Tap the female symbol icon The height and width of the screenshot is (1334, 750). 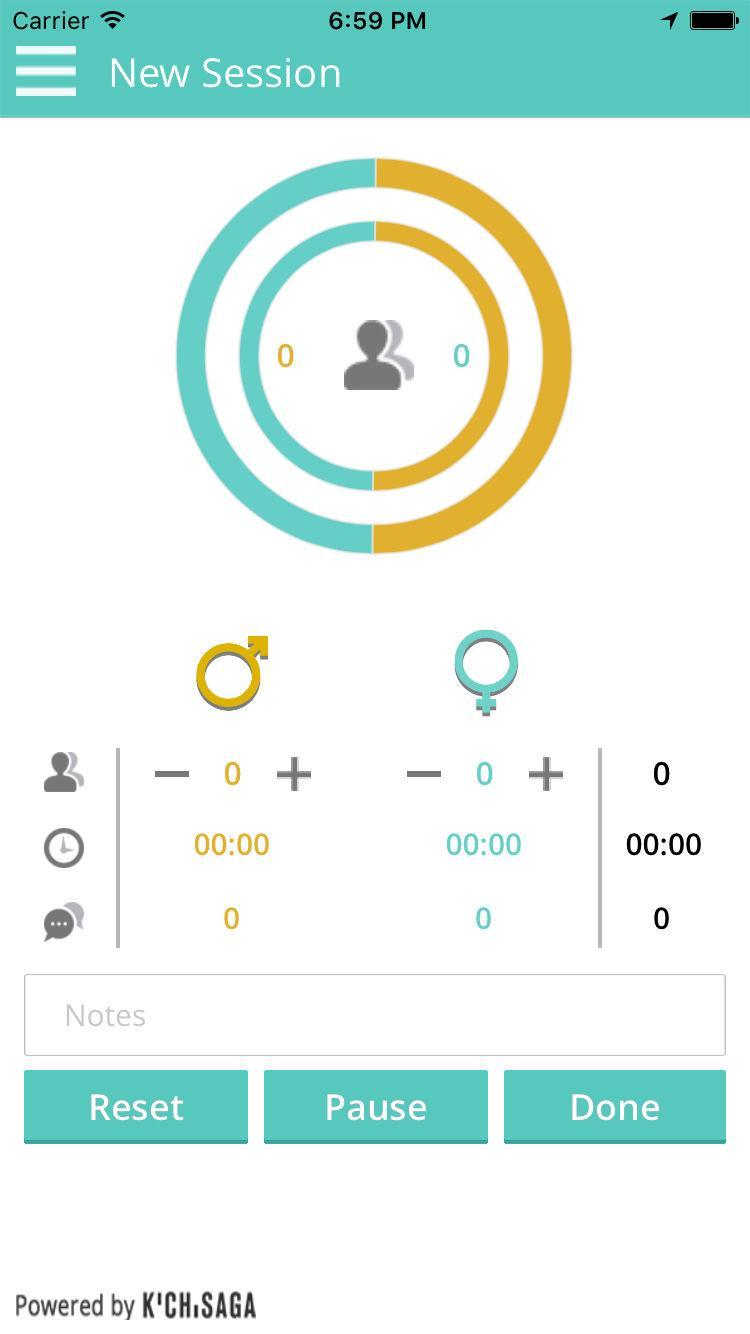coord(486,672)
